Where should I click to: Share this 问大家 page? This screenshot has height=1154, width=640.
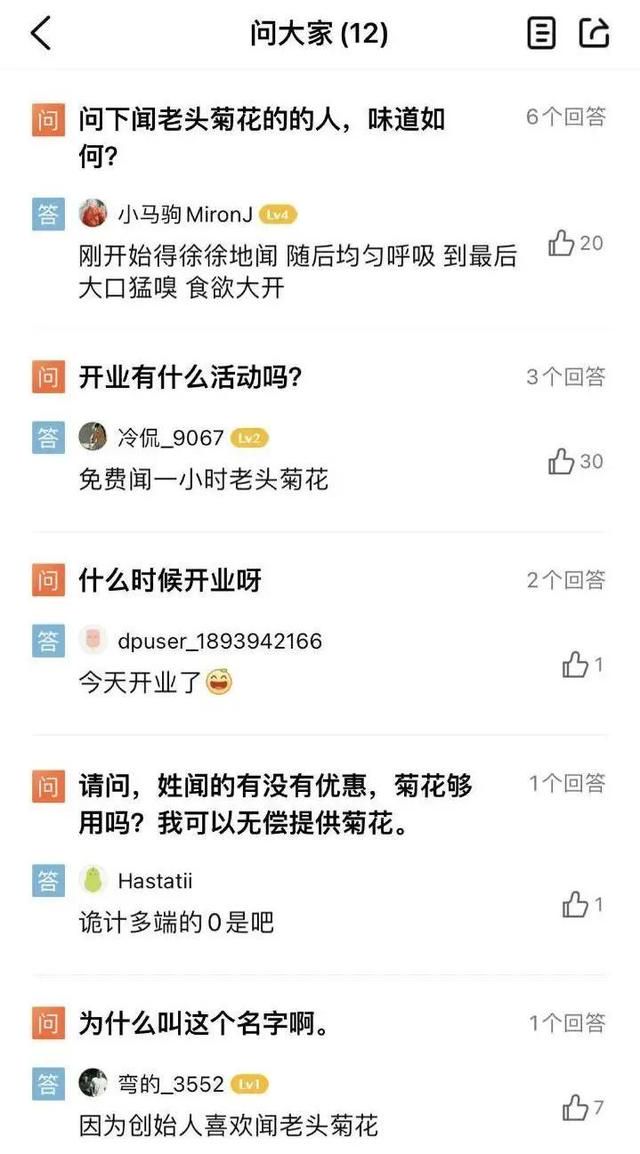pos(594,34)
